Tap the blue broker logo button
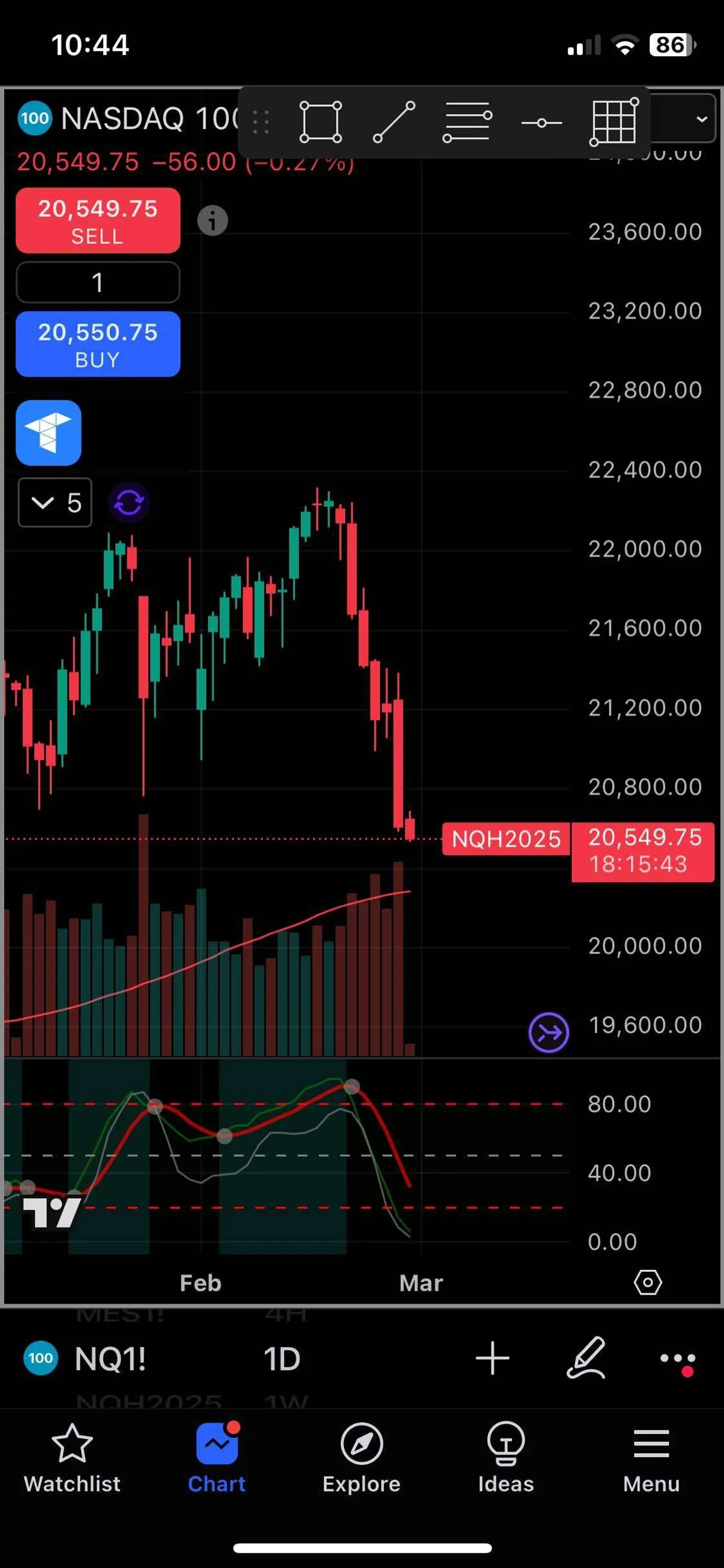This screenshot has height=1568, width=724. tap(49, 433)
